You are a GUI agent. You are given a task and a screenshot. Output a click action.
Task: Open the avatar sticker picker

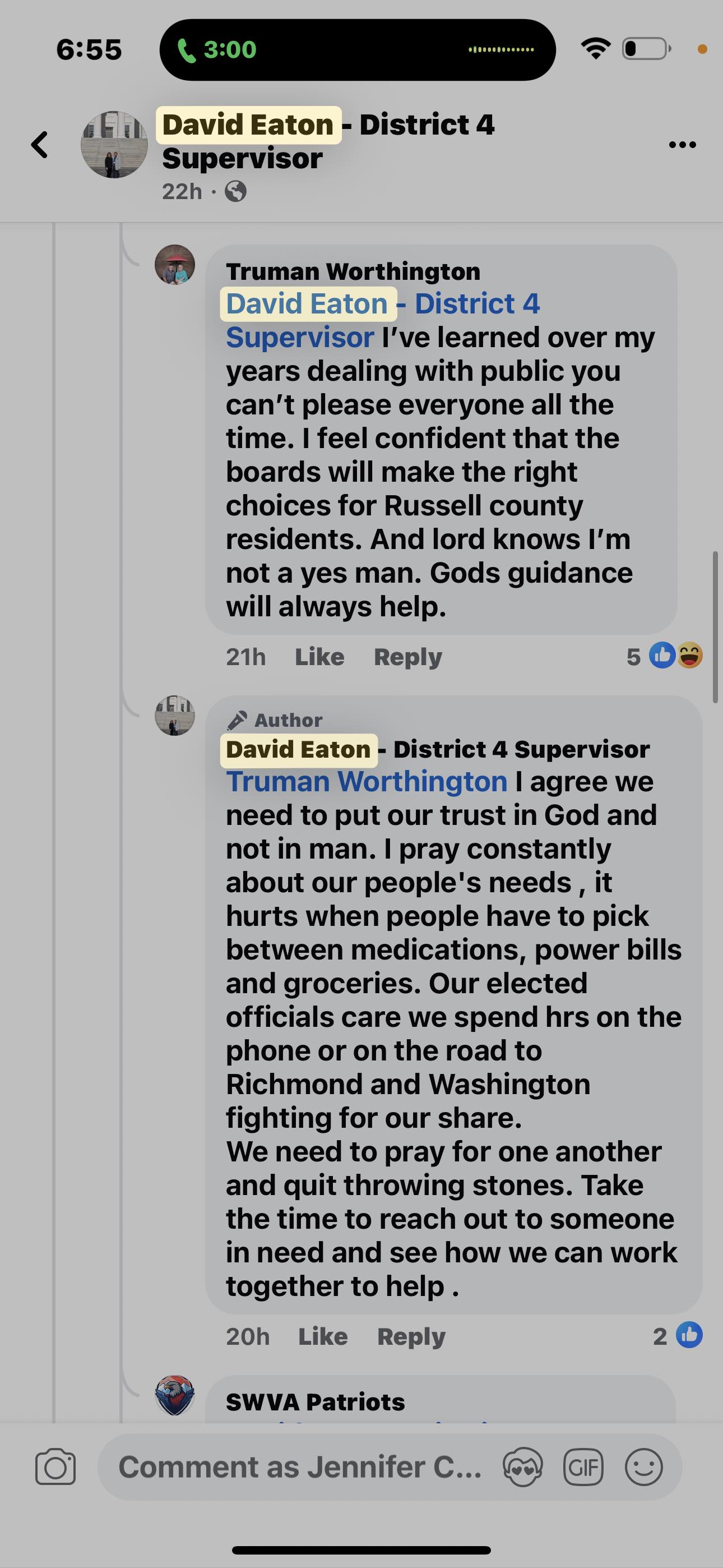click(522, 1467)
